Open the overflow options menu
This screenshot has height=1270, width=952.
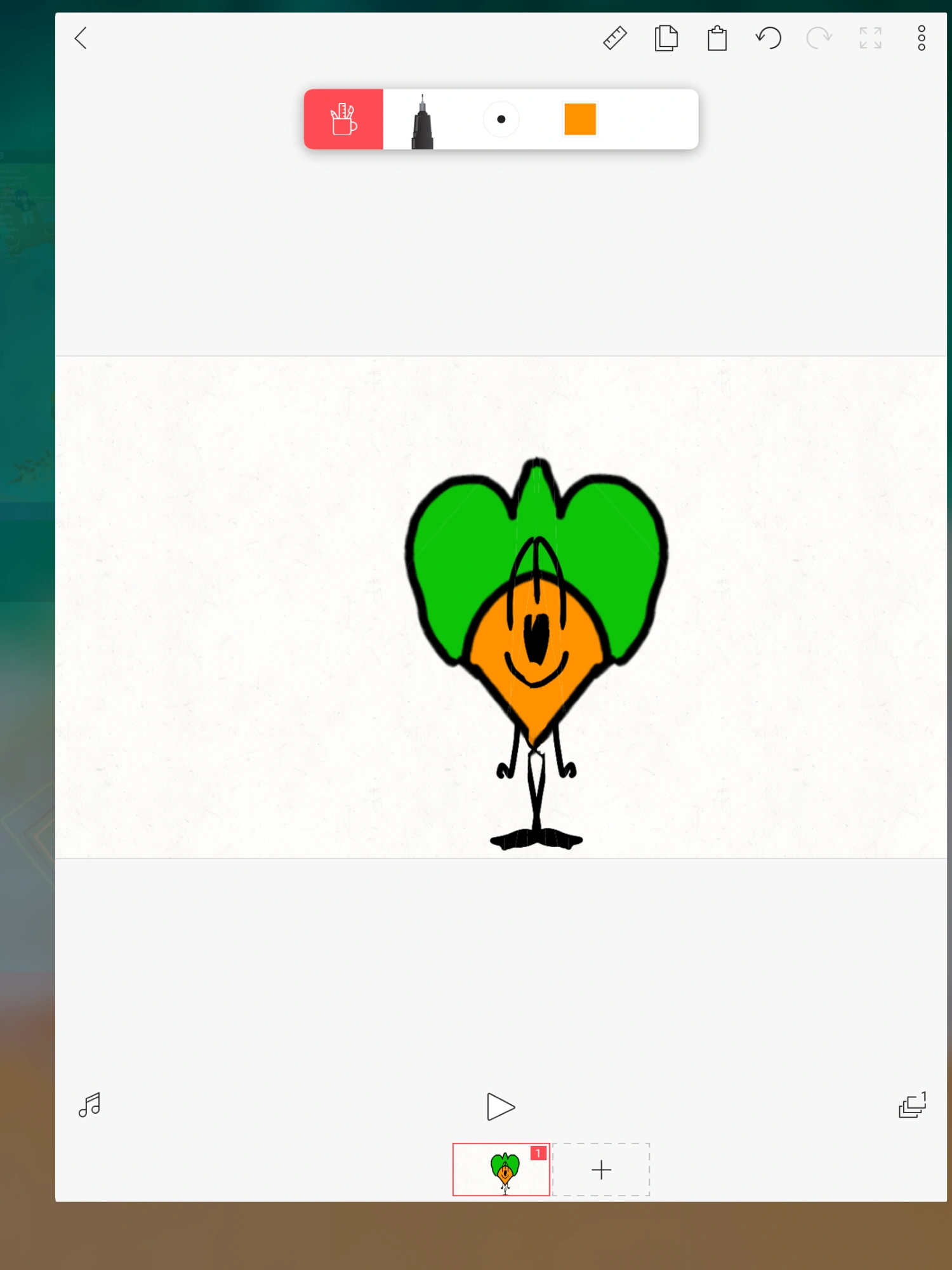click(921, 38)
